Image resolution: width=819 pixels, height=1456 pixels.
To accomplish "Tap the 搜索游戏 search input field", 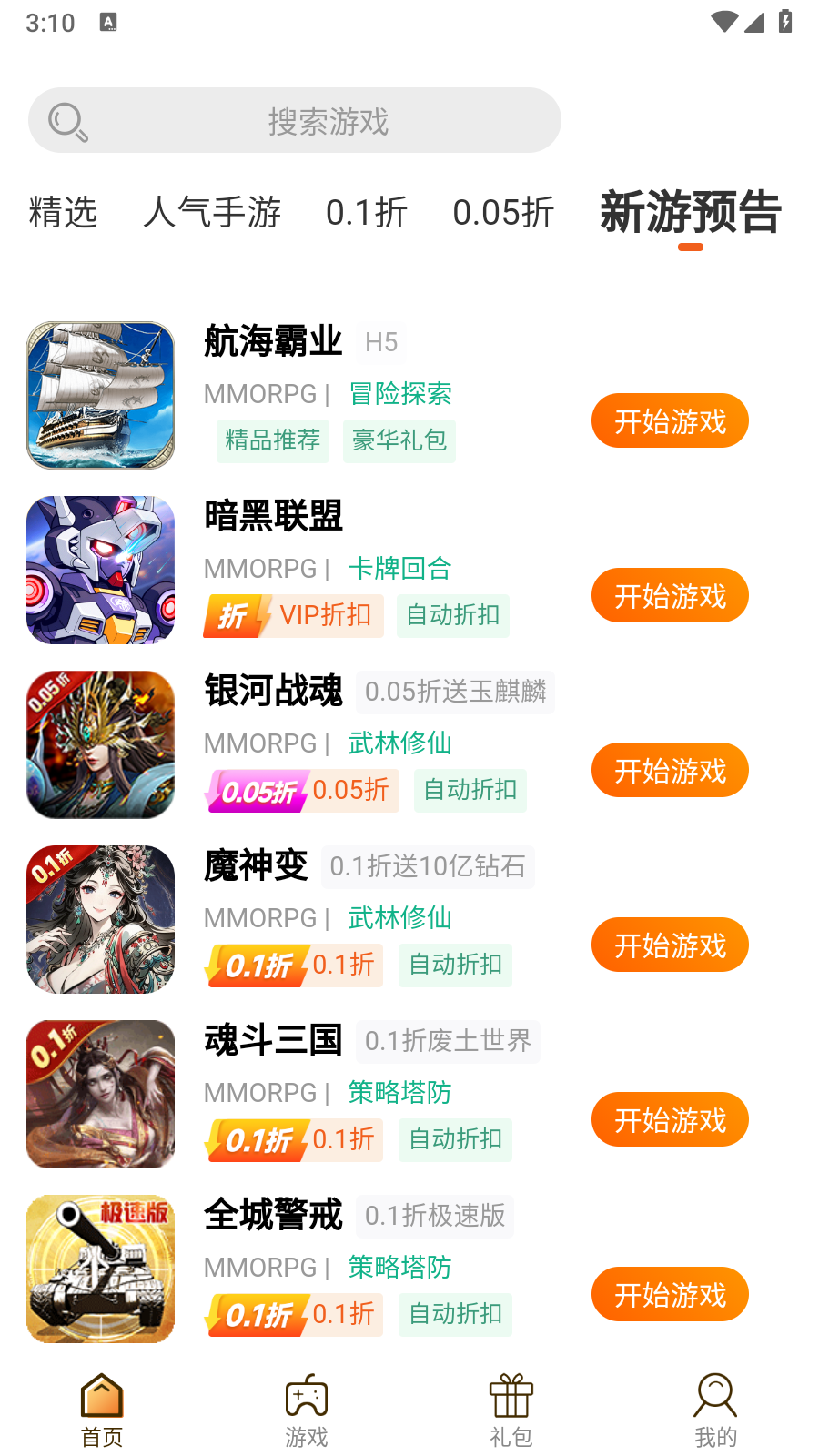I will tap(328, 120).
